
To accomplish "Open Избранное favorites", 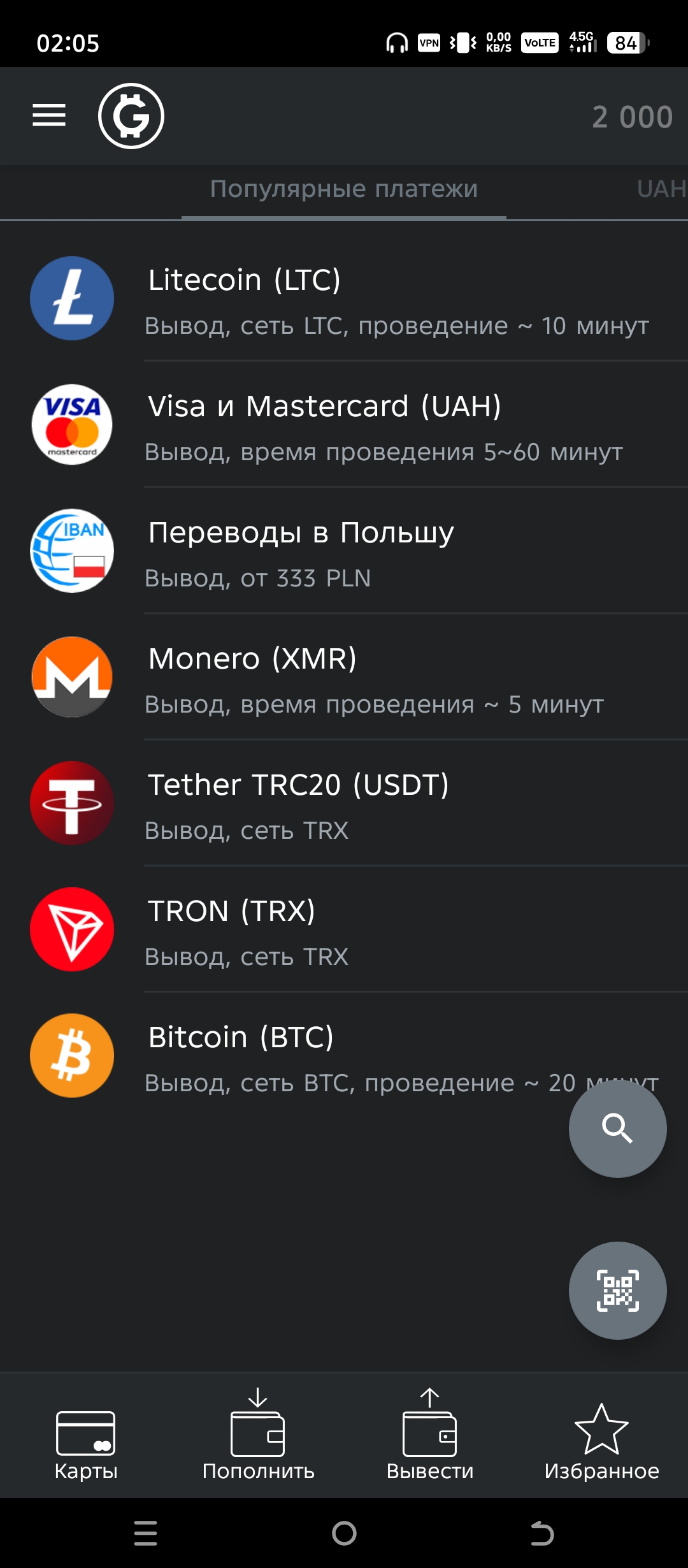I will (601, 1442).
